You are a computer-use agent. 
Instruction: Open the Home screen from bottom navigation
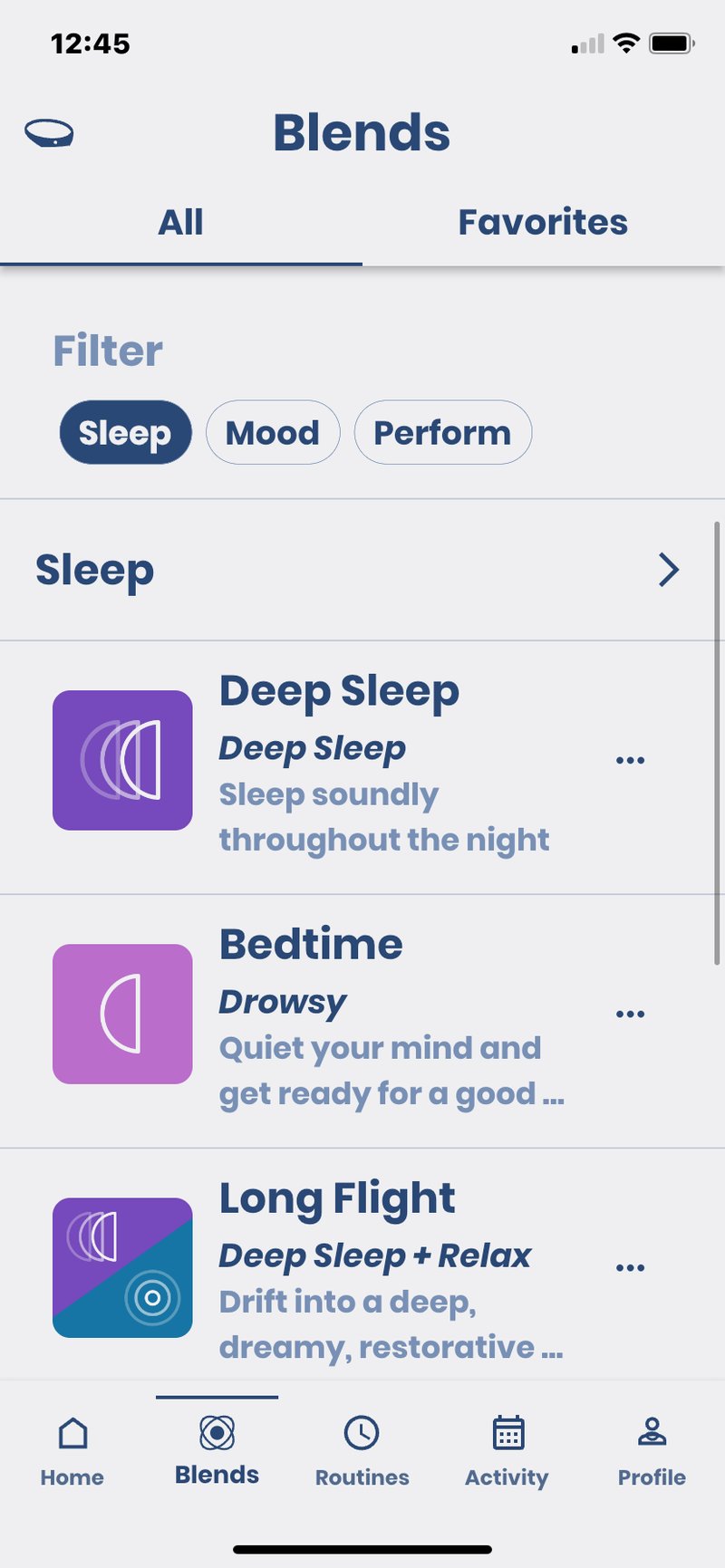(72, 1451)
